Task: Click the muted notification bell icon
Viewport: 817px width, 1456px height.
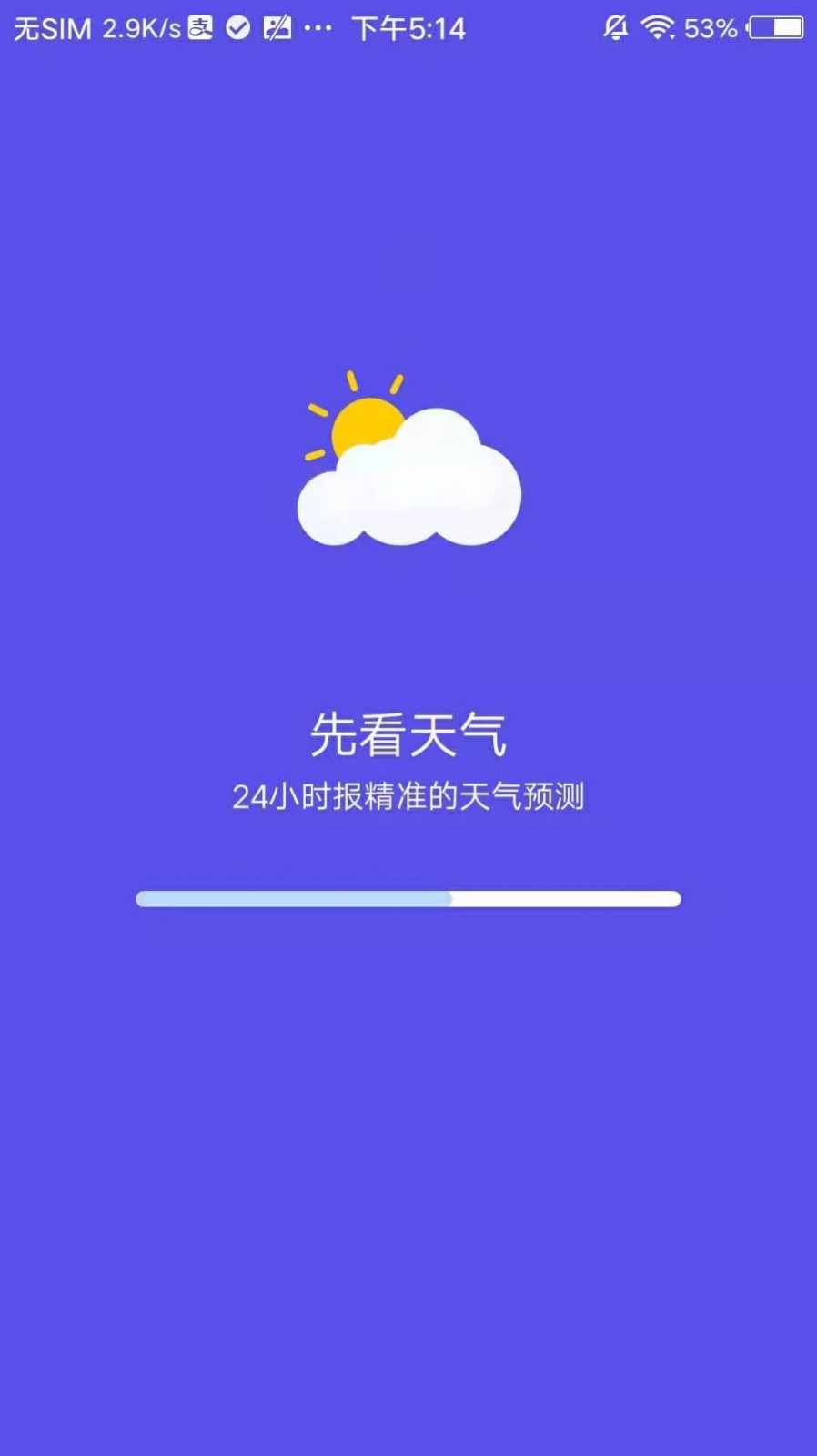Action: [614, 27]
